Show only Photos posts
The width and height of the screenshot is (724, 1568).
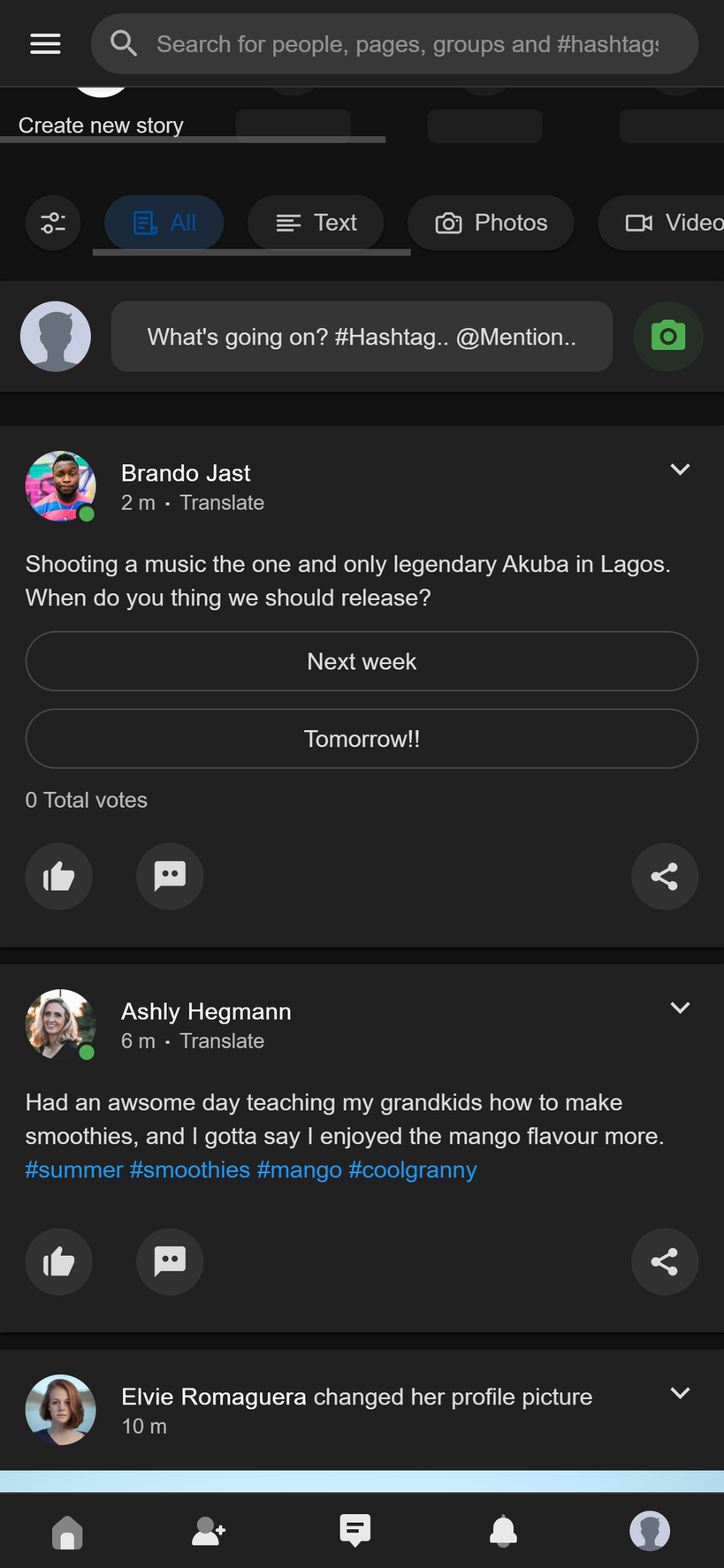pyautogui.click(x=491, y=223)
